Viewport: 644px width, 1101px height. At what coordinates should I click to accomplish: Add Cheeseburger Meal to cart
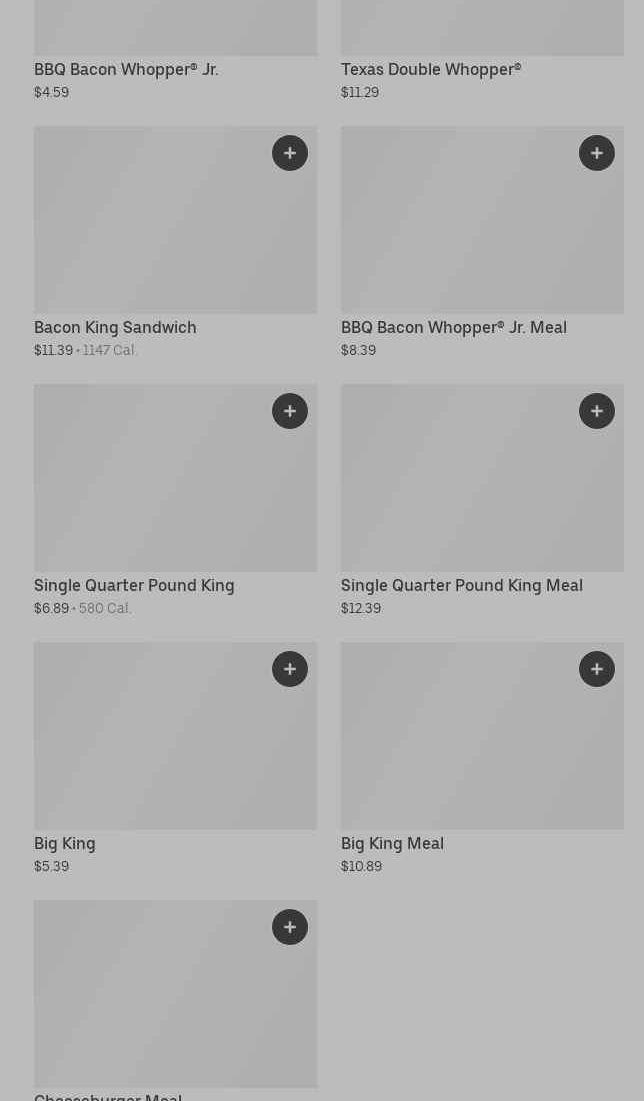(x=290, y=927)
